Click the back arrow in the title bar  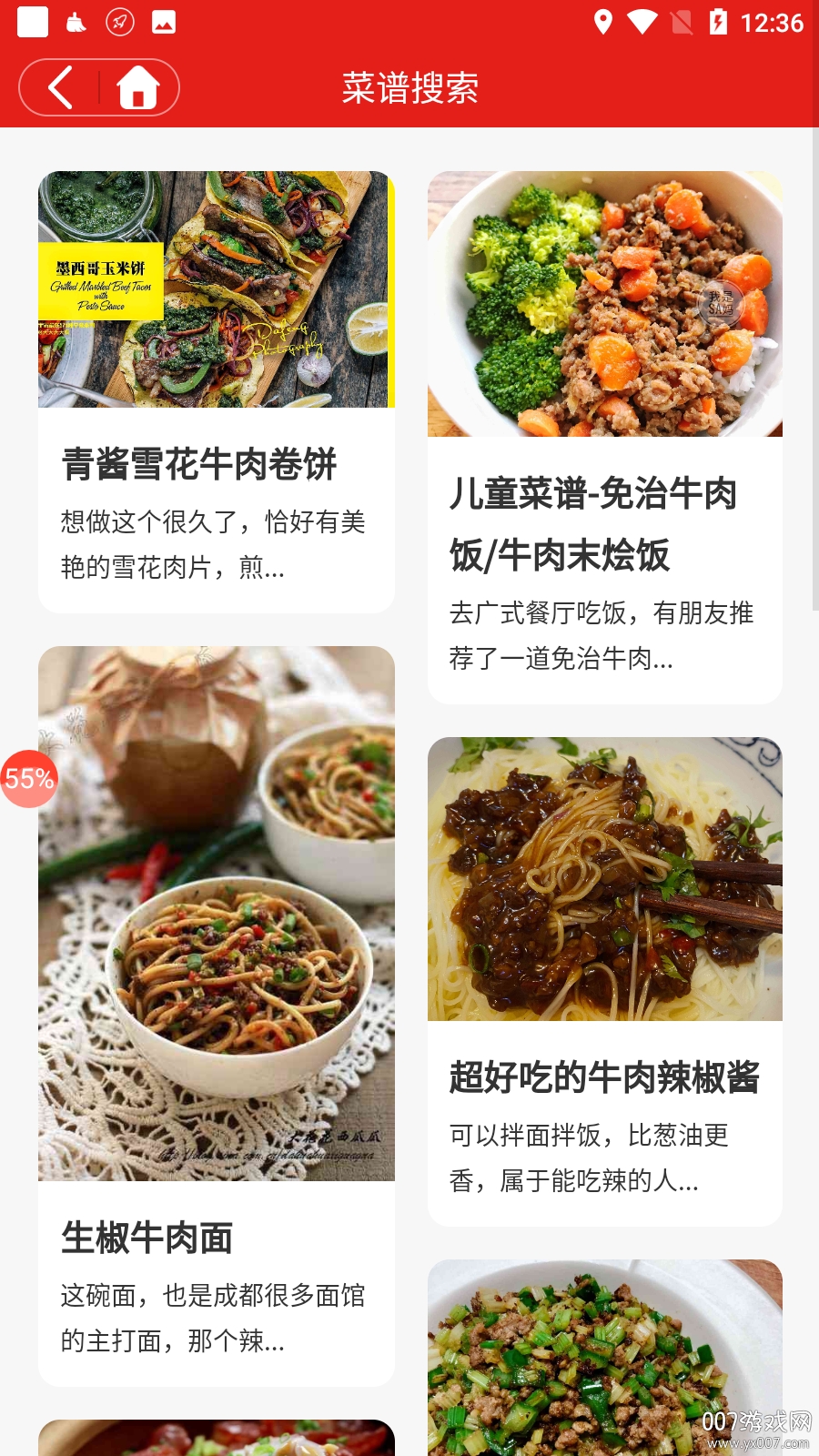(x=60, y=87)
